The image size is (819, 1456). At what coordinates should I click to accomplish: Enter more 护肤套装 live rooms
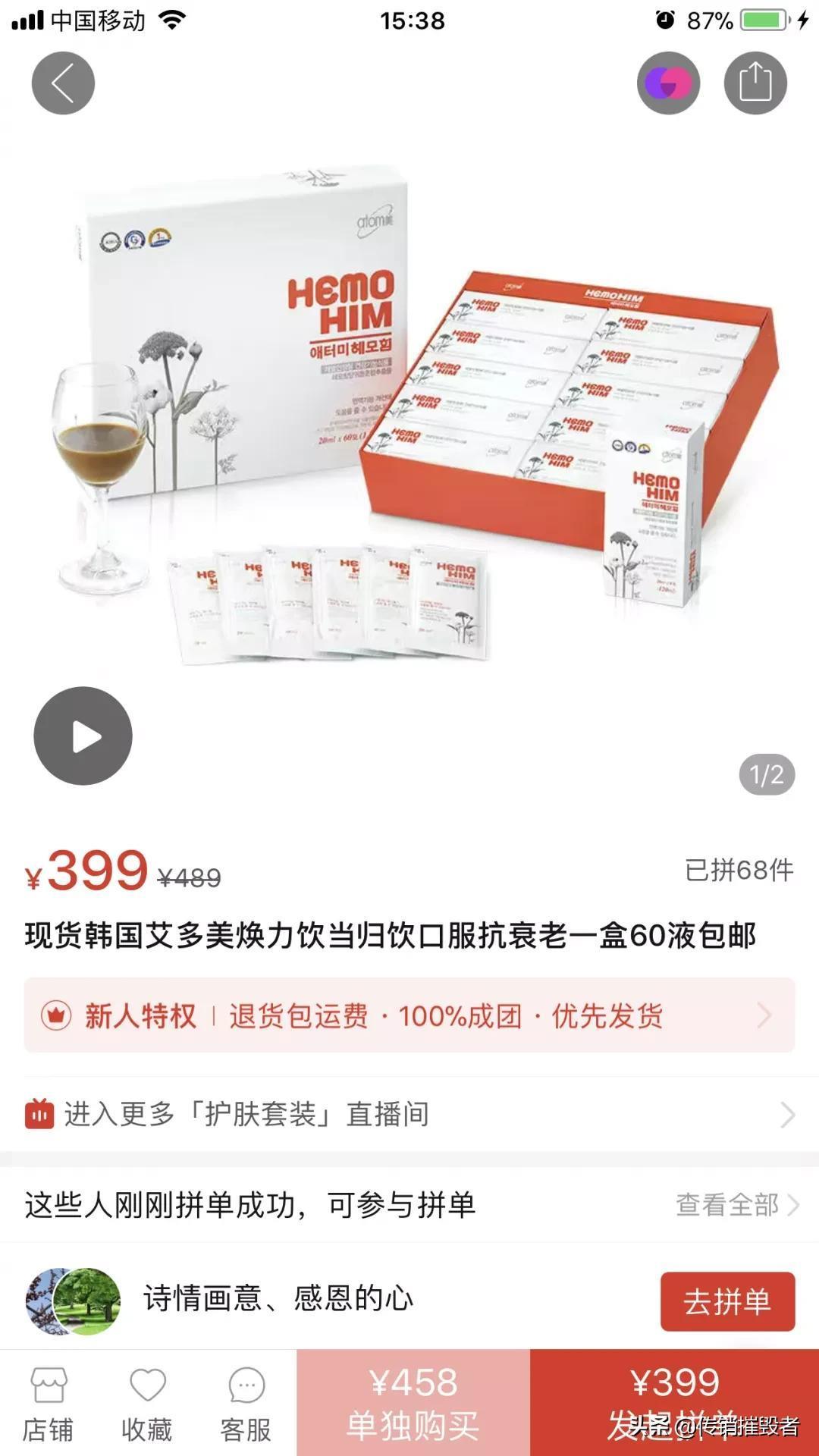point(409,1114)
